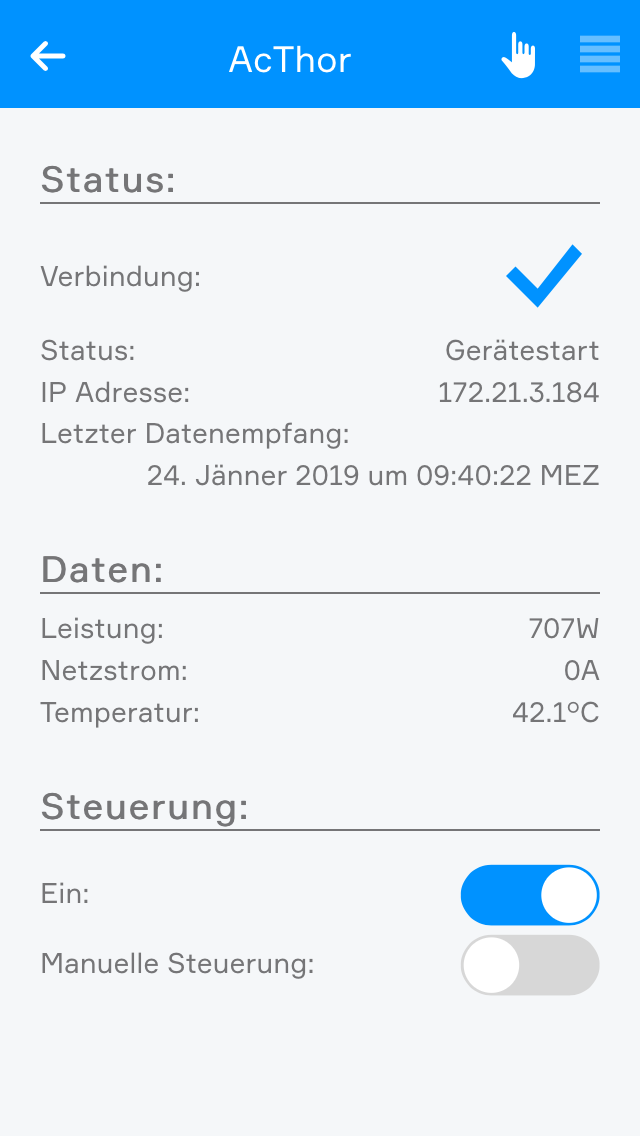Enable Manuelle Steuerung
The height and width of the screenshot is (1136, 640).
530,965
